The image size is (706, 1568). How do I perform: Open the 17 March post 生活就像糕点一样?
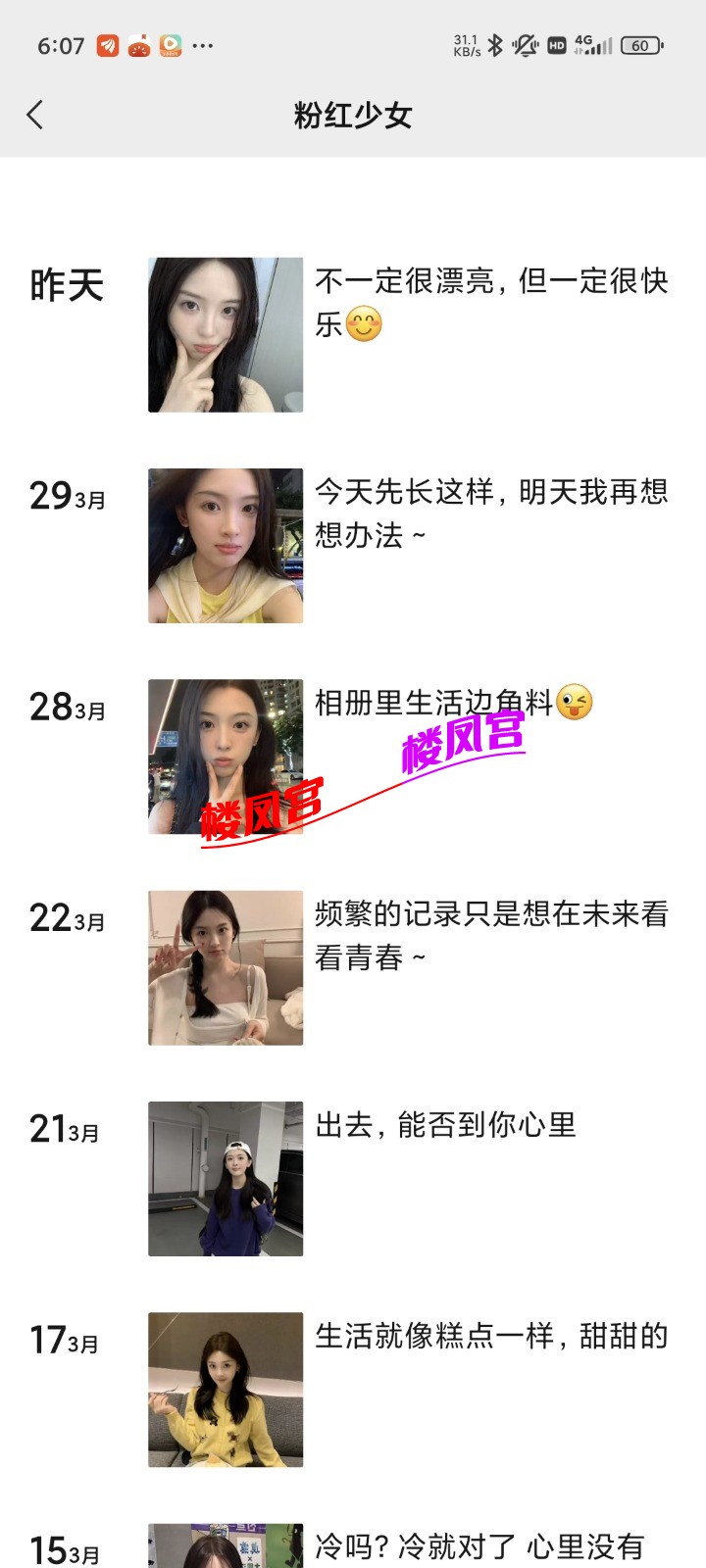[x=226, y=1389]
